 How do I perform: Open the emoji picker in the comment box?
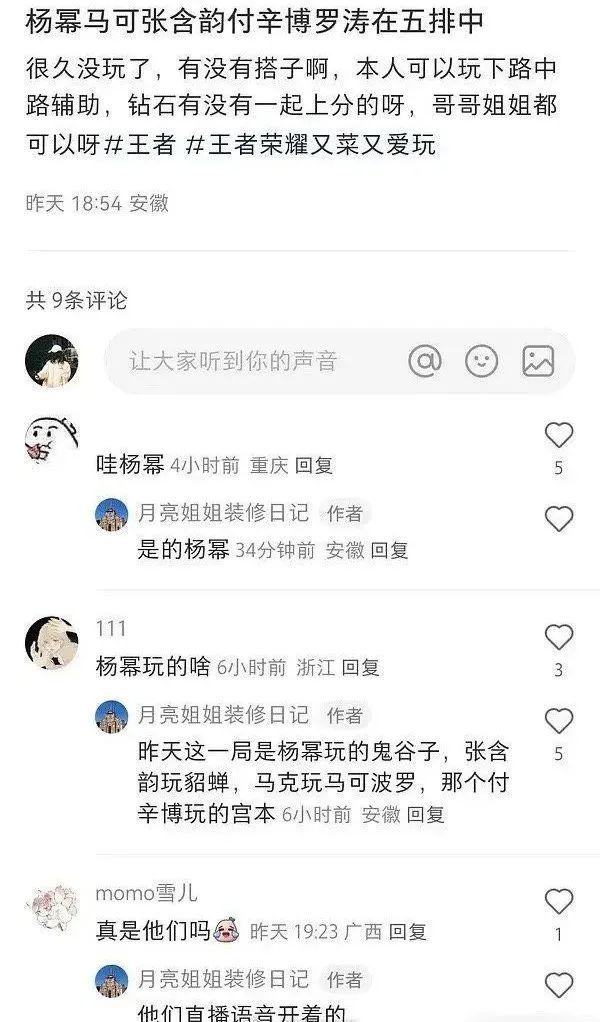(x=481, y=361)
